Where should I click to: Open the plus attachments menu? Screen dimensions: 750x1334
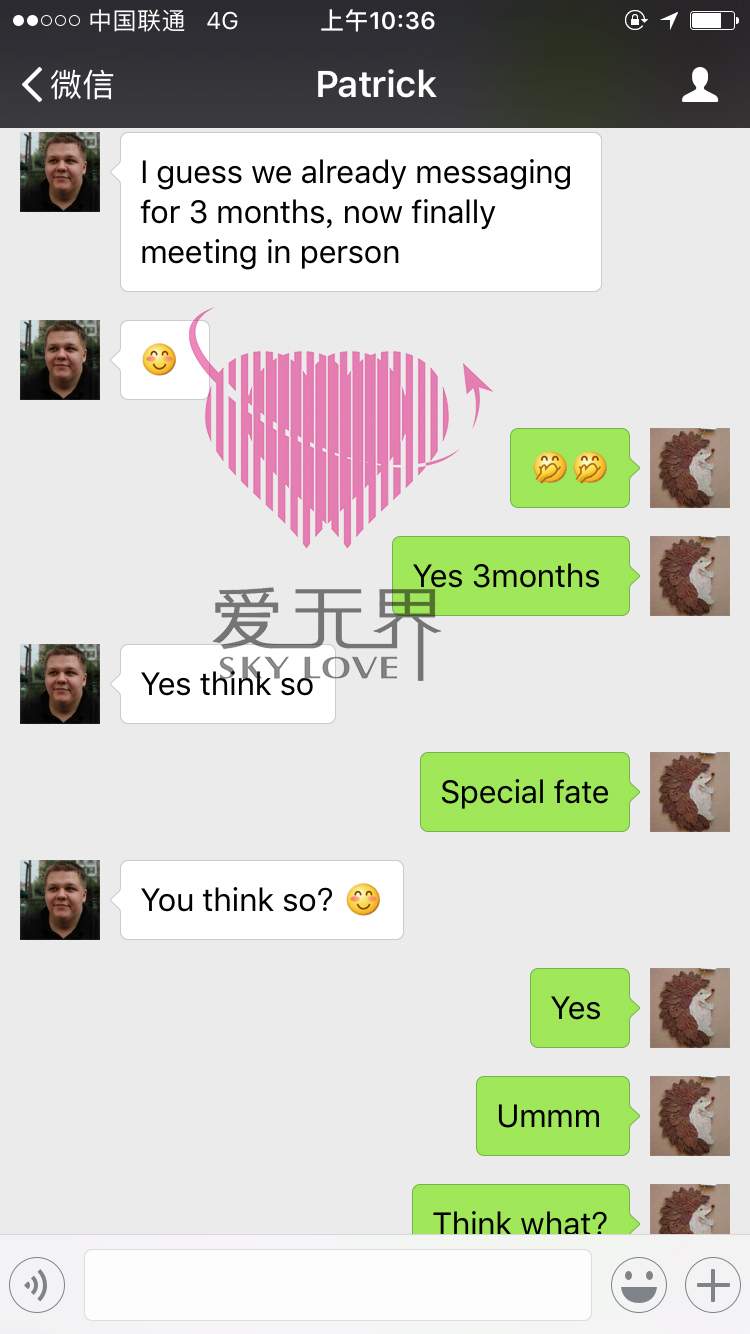712,1285
